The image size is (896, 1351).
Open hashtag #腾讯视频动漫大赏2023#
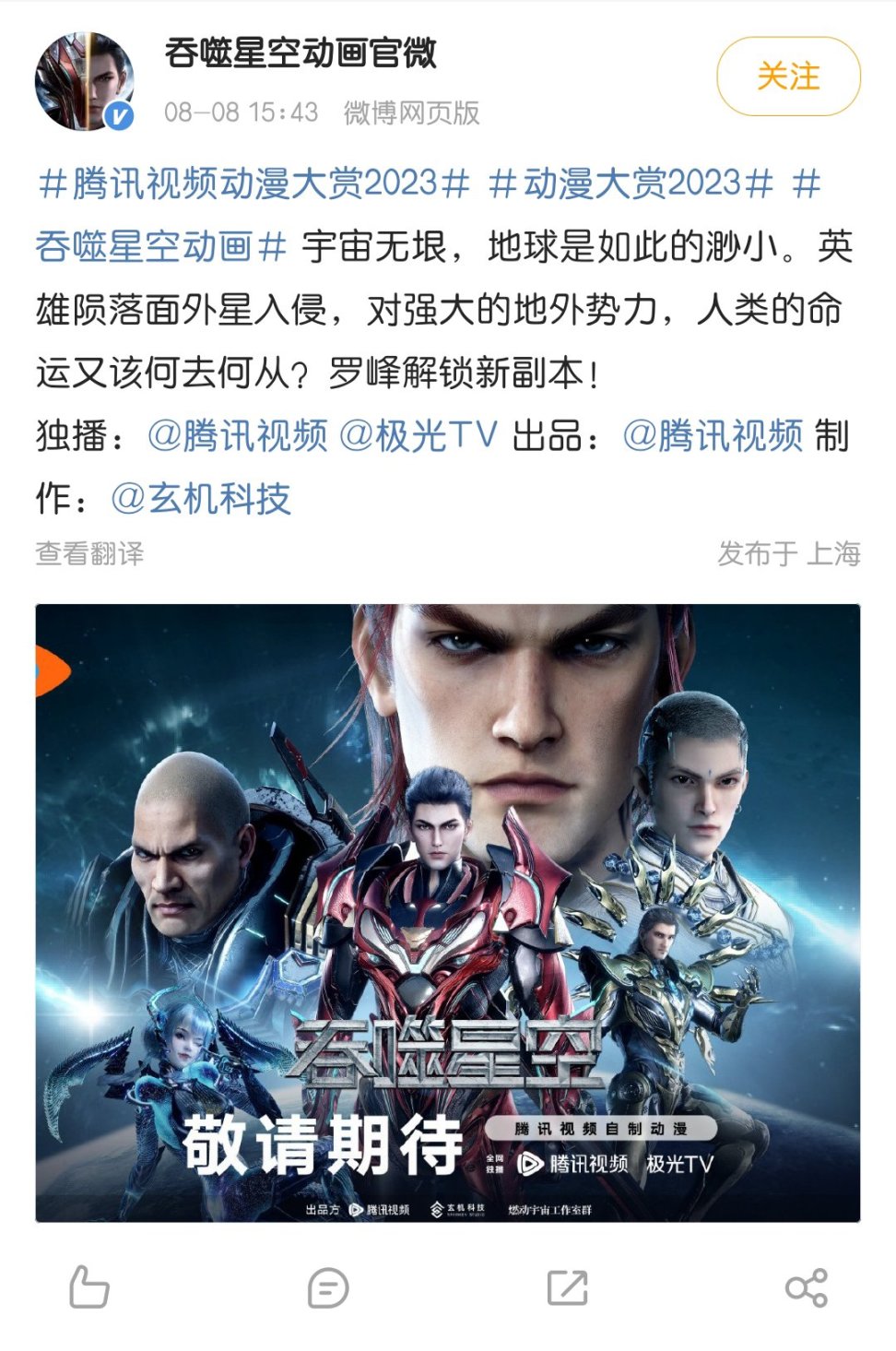[254, 184]
